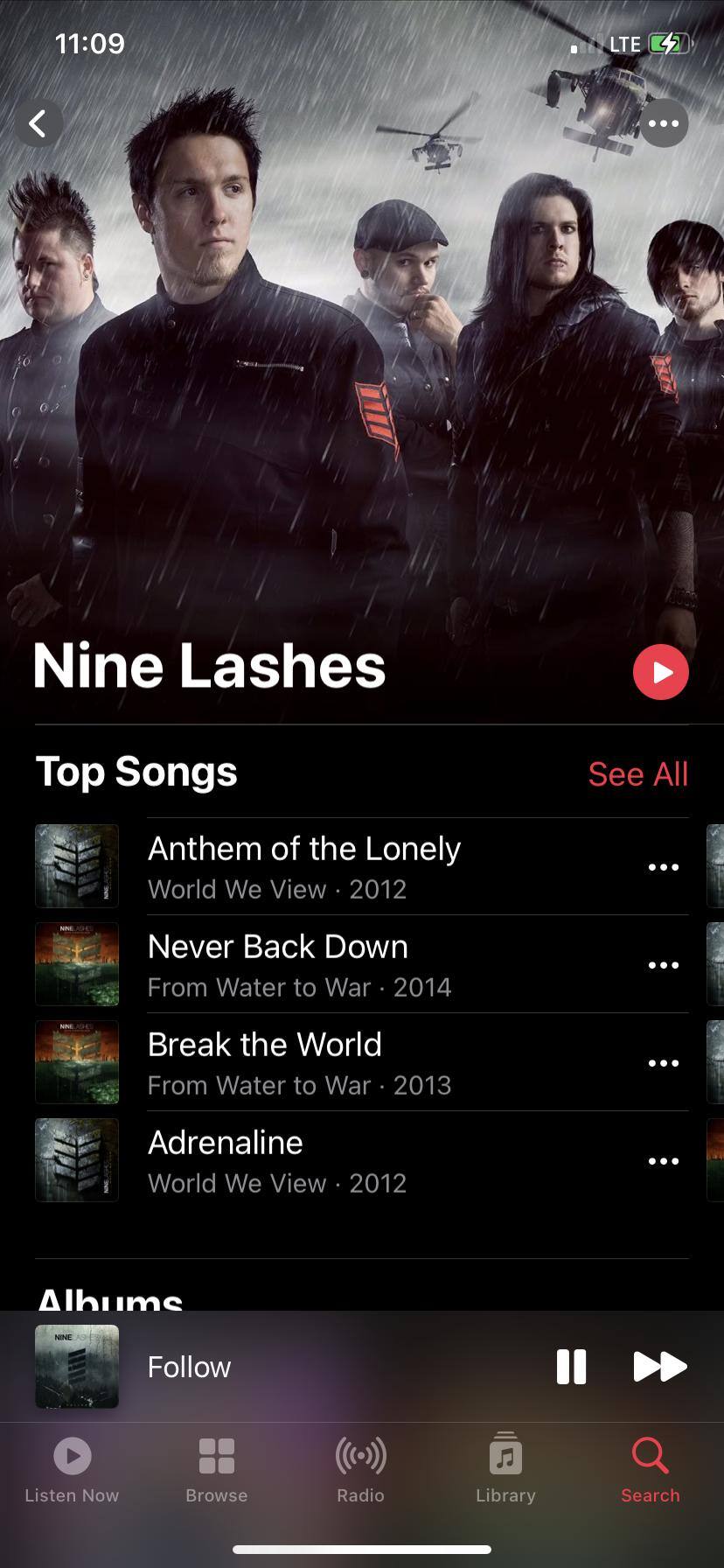The image size is (724, 1568).
Task: Open more options for Never Back Down
Action: [x=663, y=965]
